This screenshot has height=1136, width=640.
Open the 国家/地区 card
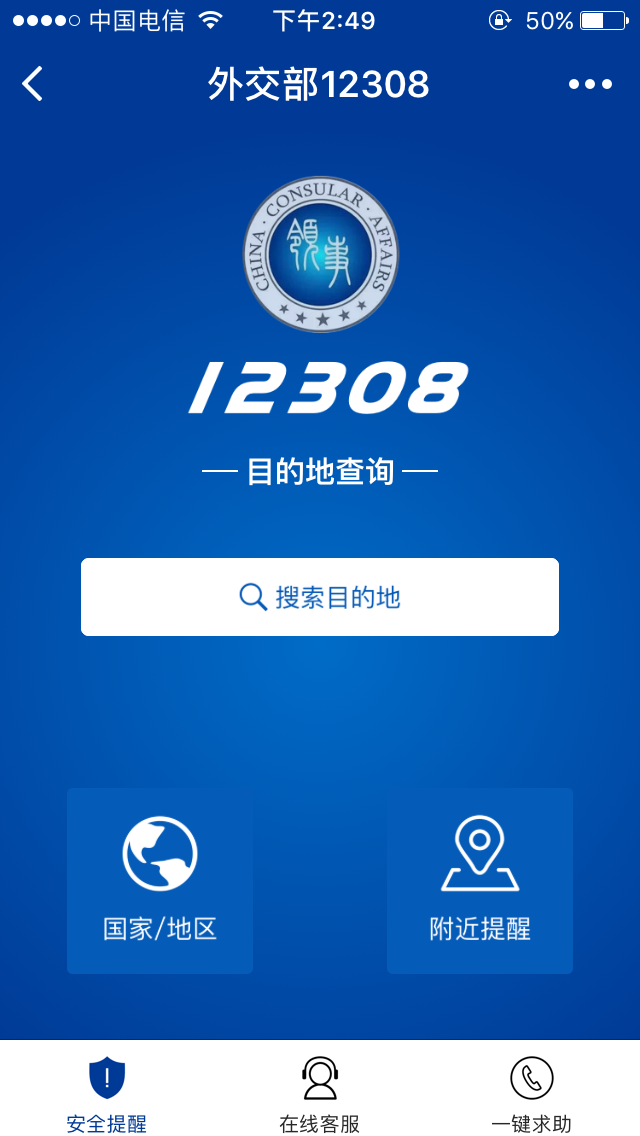click(160, 881)
